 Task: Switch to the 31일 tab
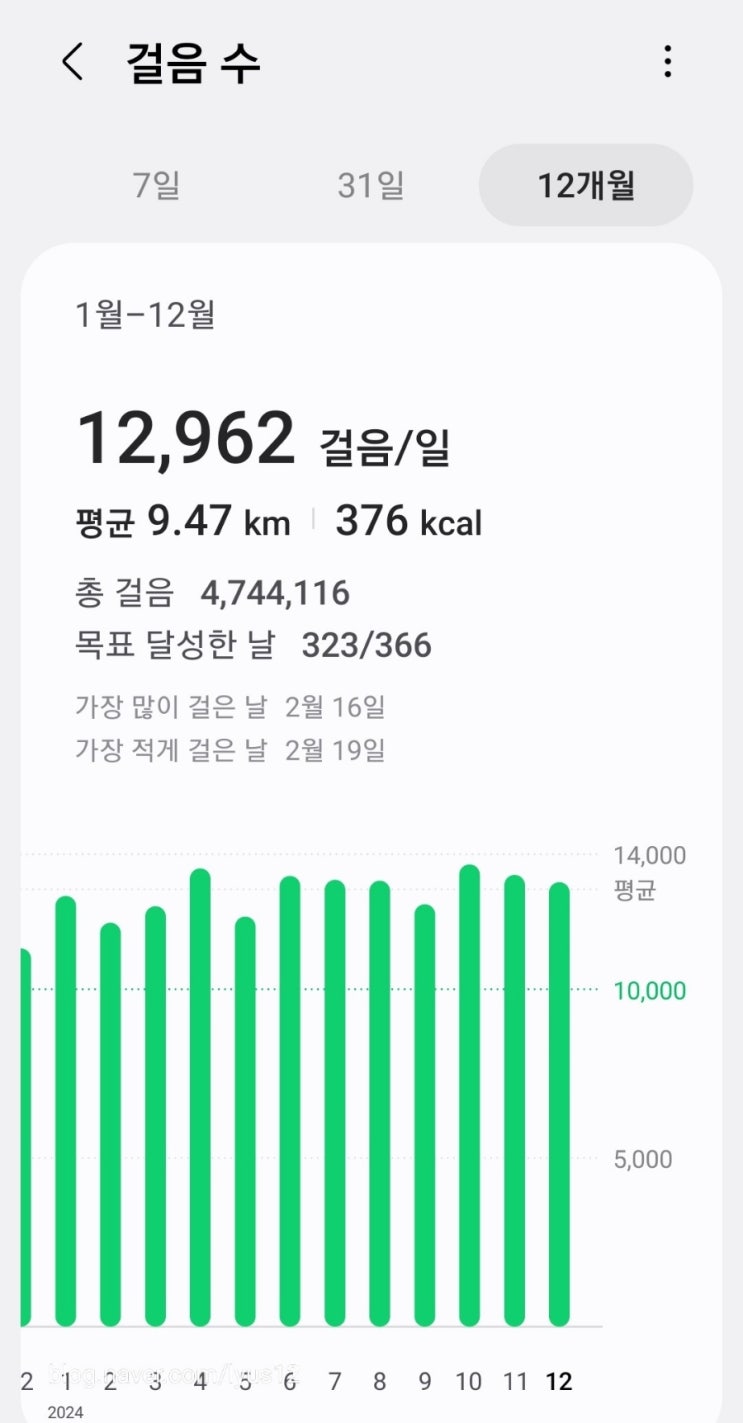[x=370, y=185]
